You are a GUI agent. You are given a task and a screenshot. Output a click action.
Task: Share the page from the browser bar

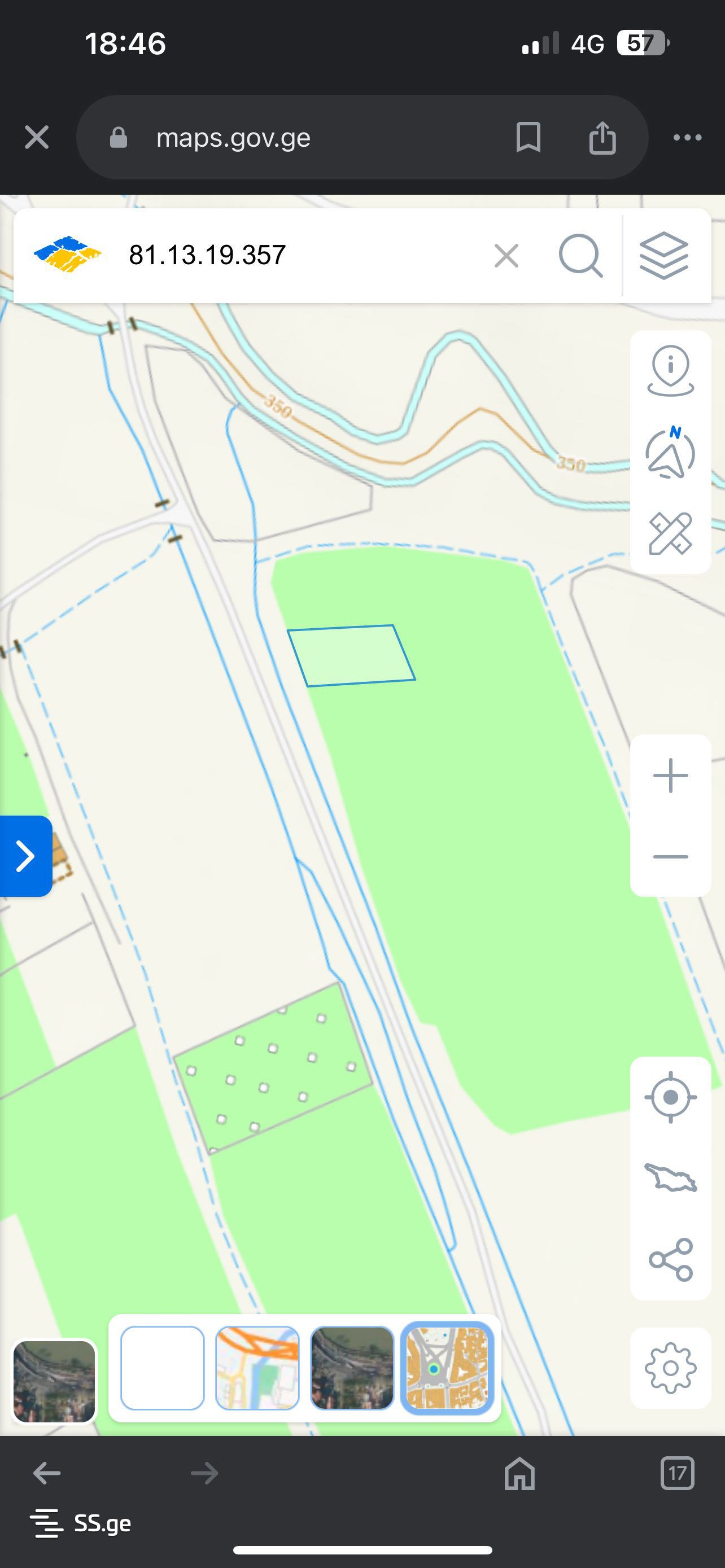[x=602, y=137]
